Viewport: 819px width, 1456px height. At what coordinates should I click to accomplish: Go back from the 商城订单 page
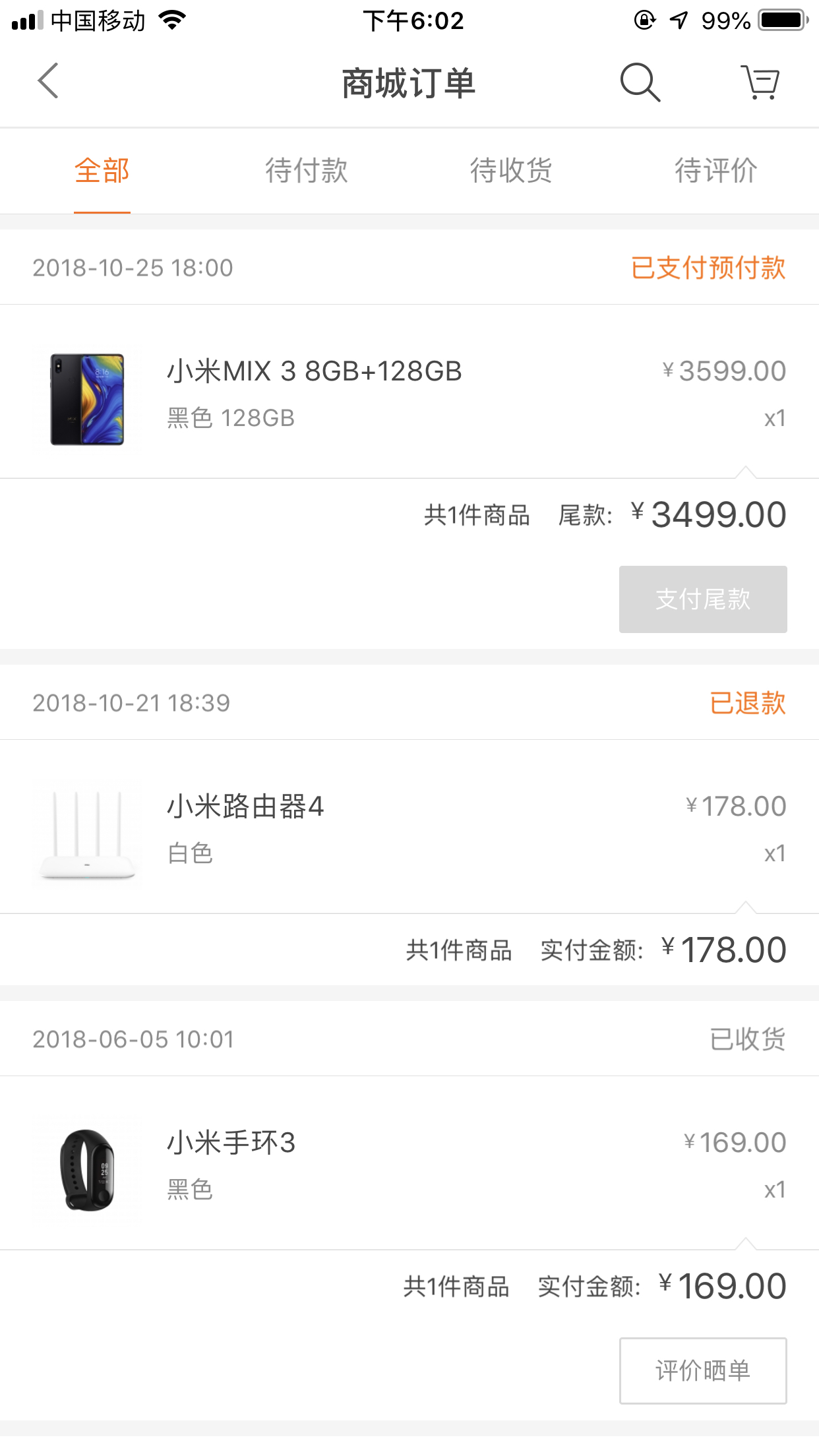point(48,82)
